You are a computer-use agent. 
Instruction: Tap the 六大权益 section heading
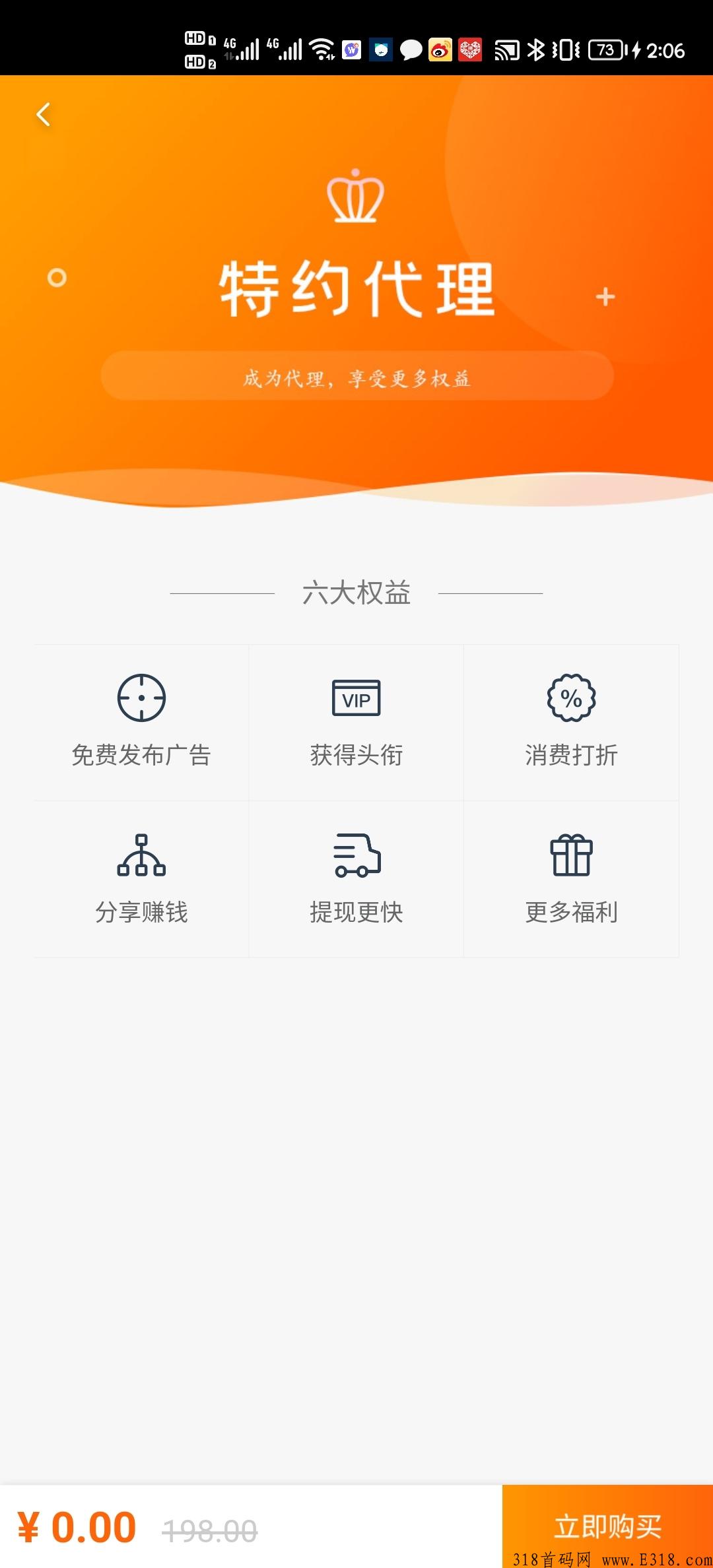tap(356, 593)
